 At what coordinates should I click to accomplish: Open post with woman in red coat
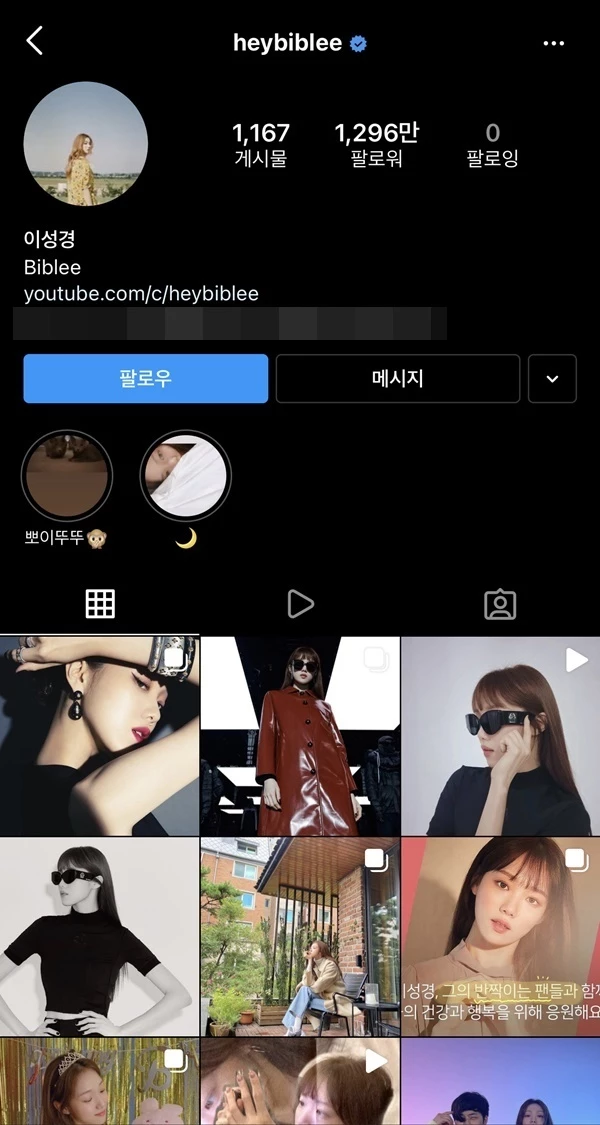point(300,736)
